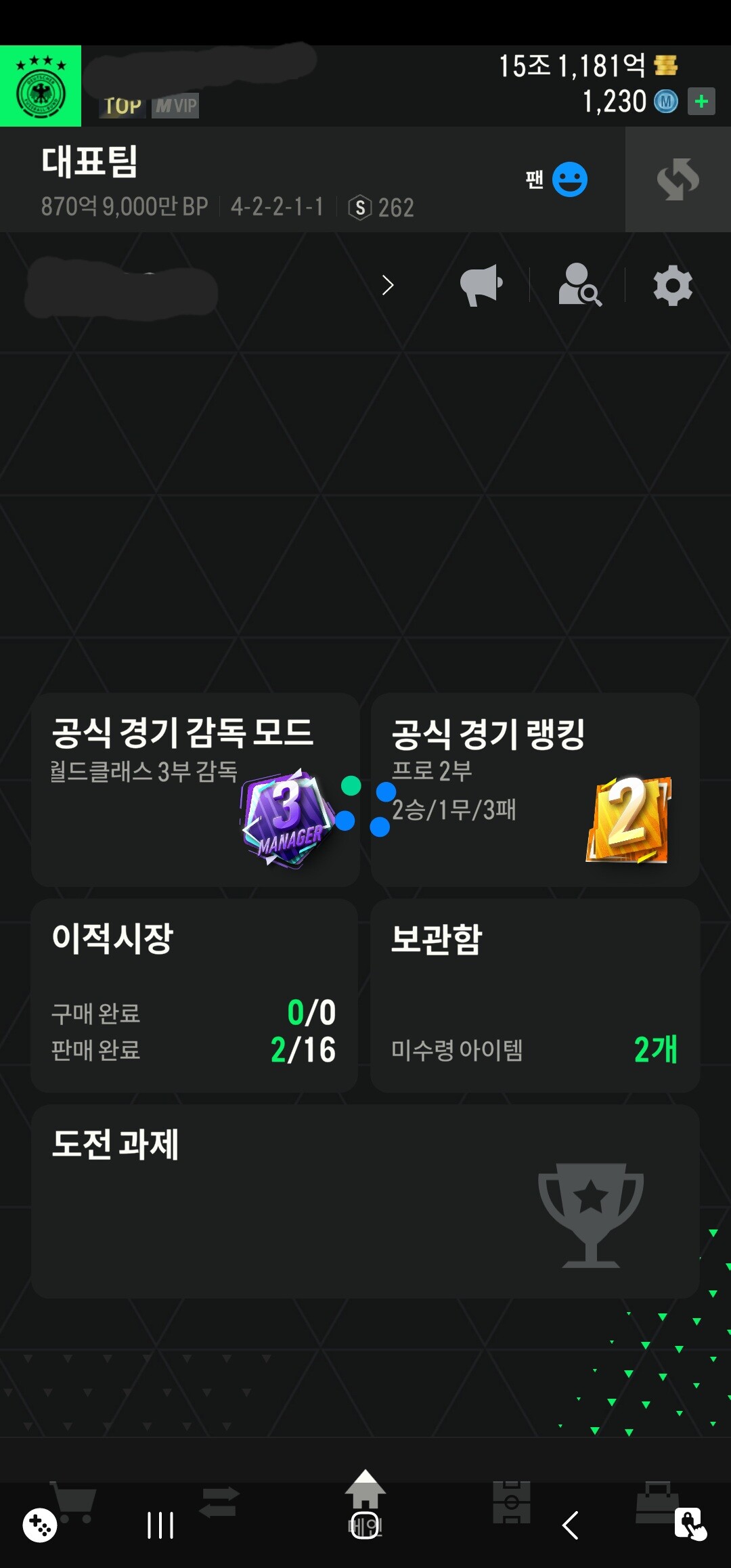Viewport: 731px width, 1568px height.
Task: Open the settings gear
Action: (x=672, y=286)
